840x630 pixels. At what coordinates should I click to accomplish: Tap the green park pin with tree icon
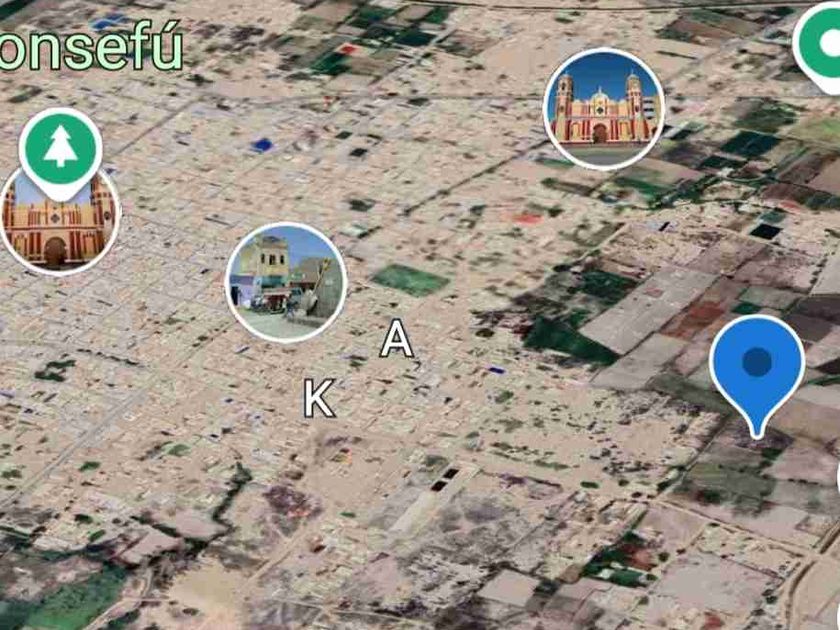pos(60,148)
